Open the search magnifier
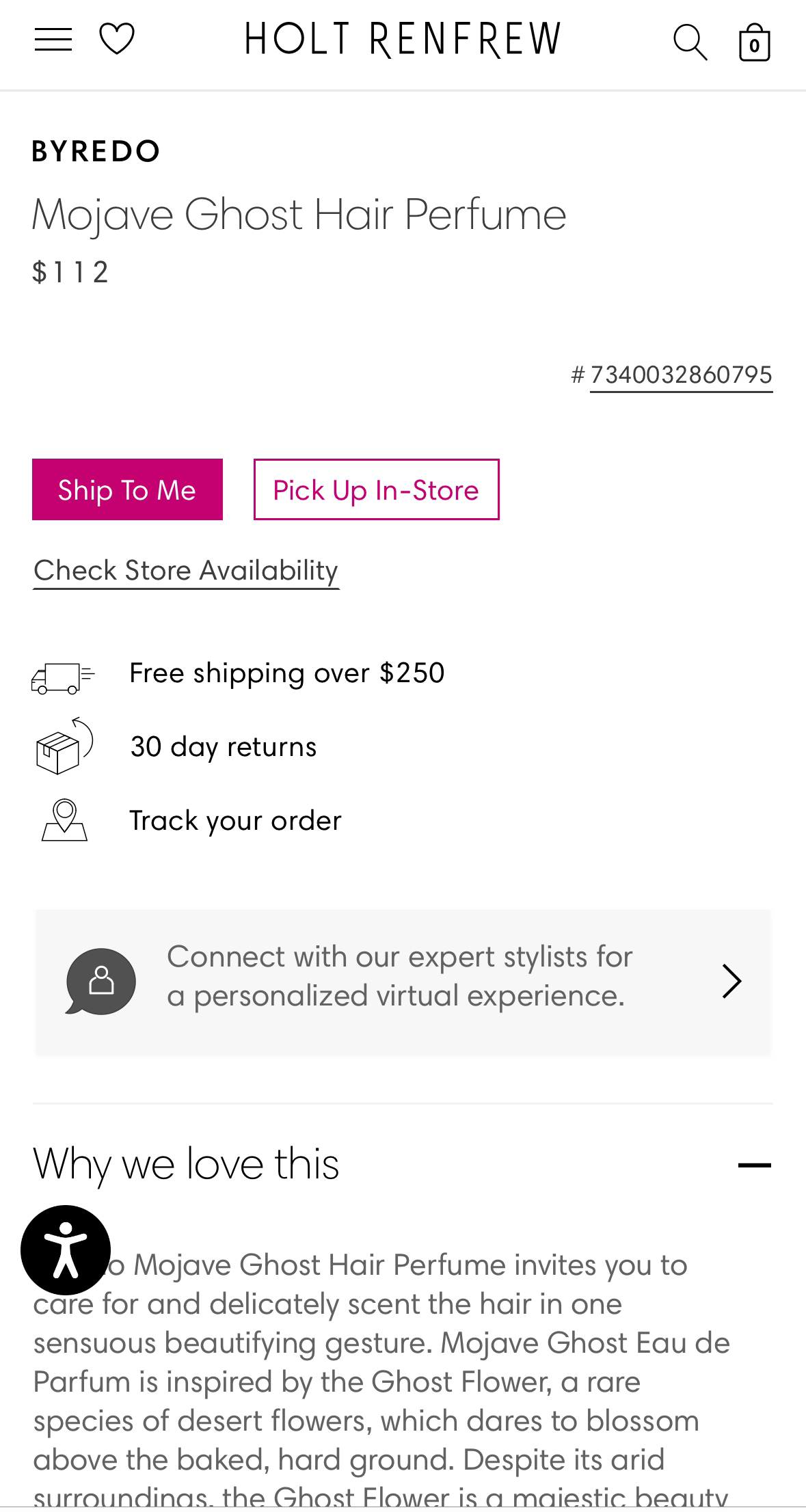Viewport: 806px width, 1512px height. (x=690, y=42)
